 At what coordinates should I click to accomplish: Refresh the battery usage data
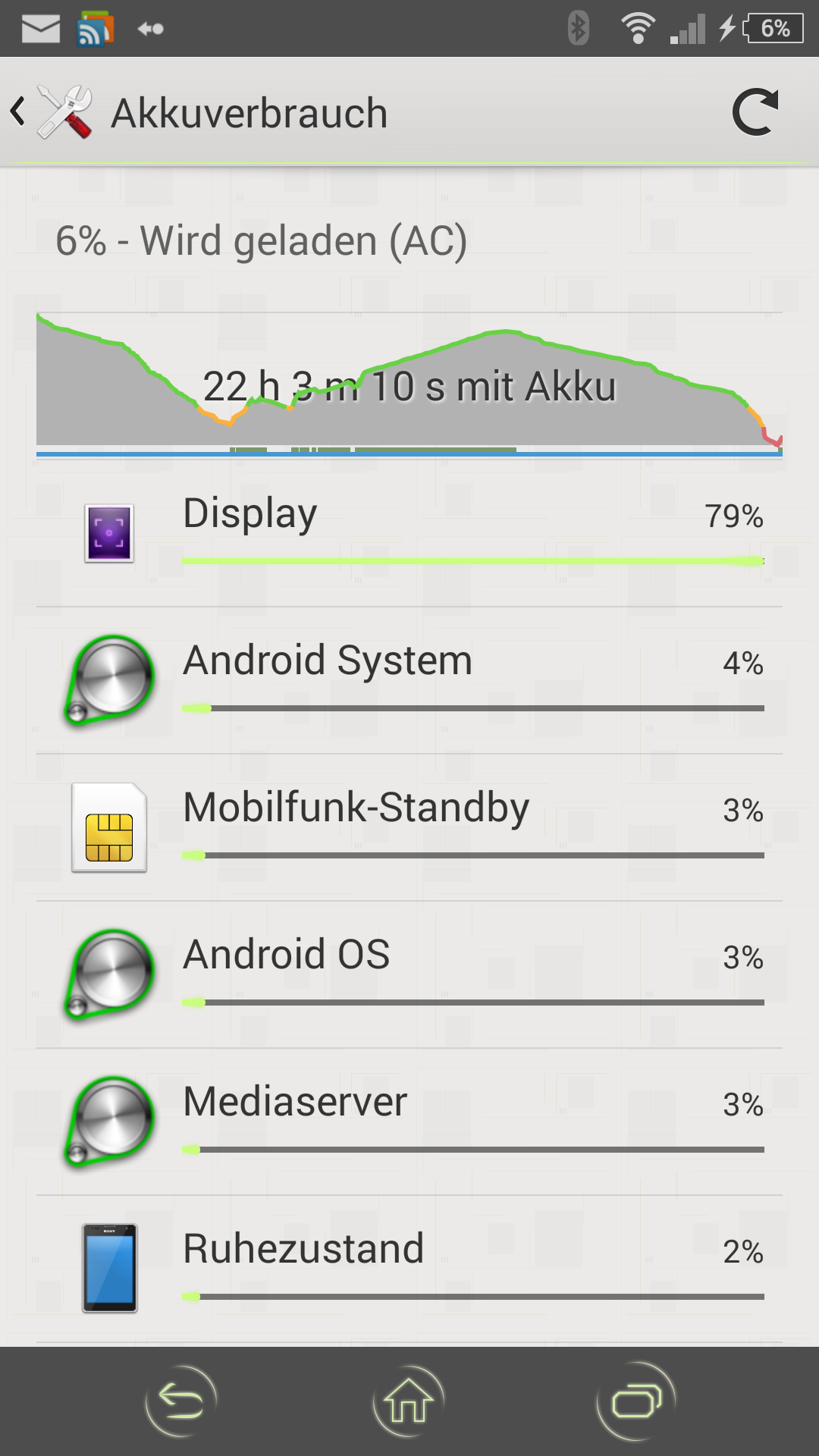tap(755, 112)
